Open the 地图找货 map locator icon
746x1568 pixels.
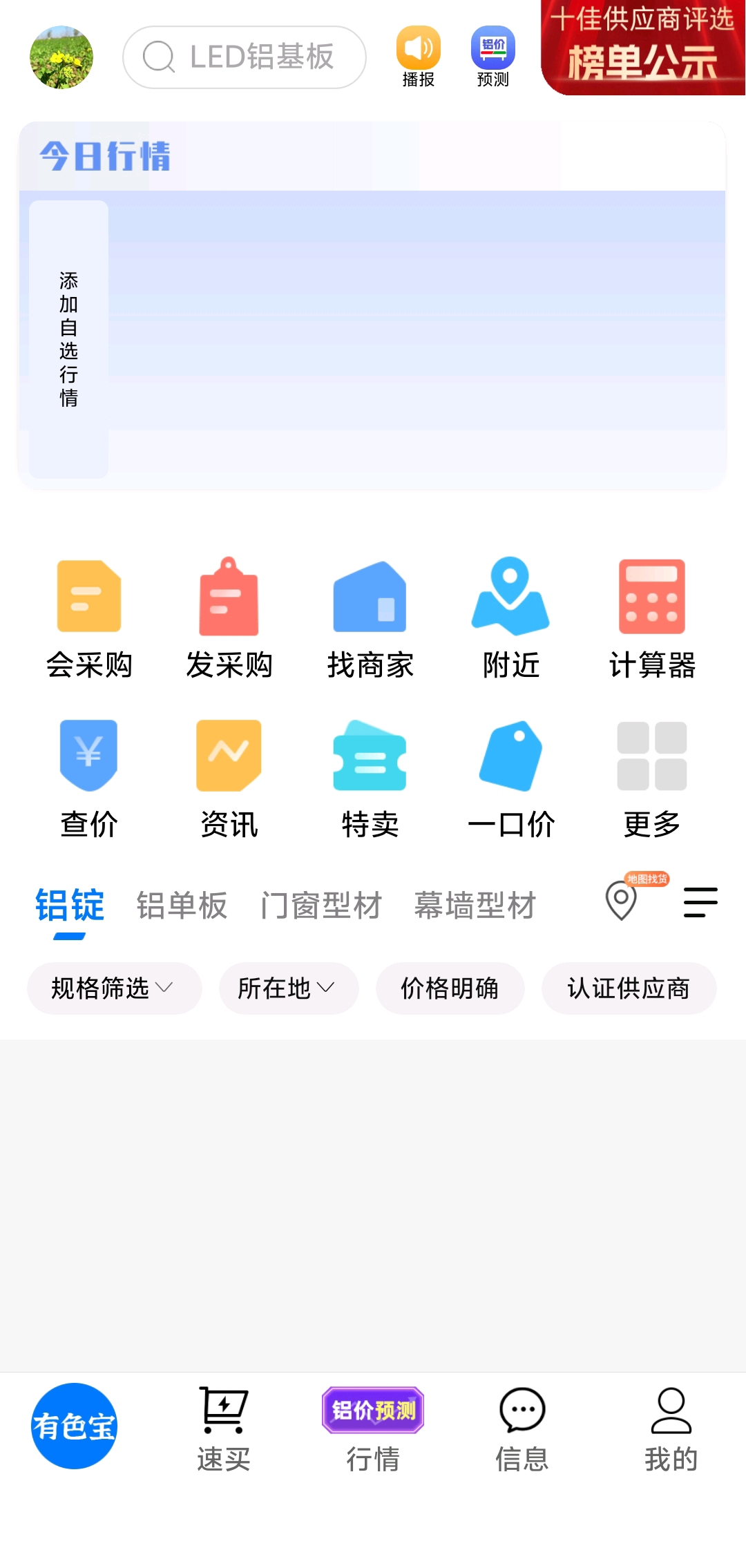point(622,901)
